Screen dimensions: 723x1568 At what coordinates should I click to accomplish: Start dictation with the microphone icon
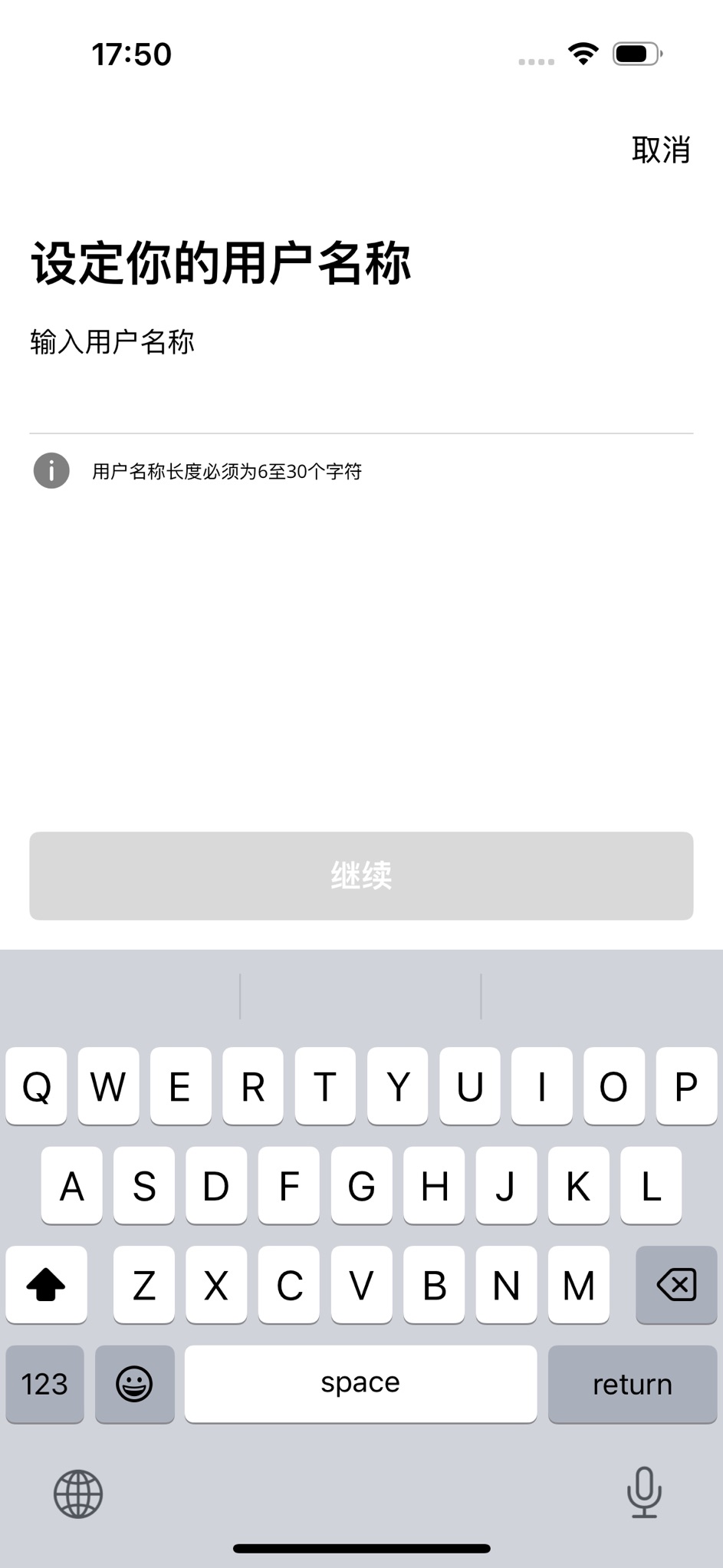pyautogui.click(x=643, y=1492)
